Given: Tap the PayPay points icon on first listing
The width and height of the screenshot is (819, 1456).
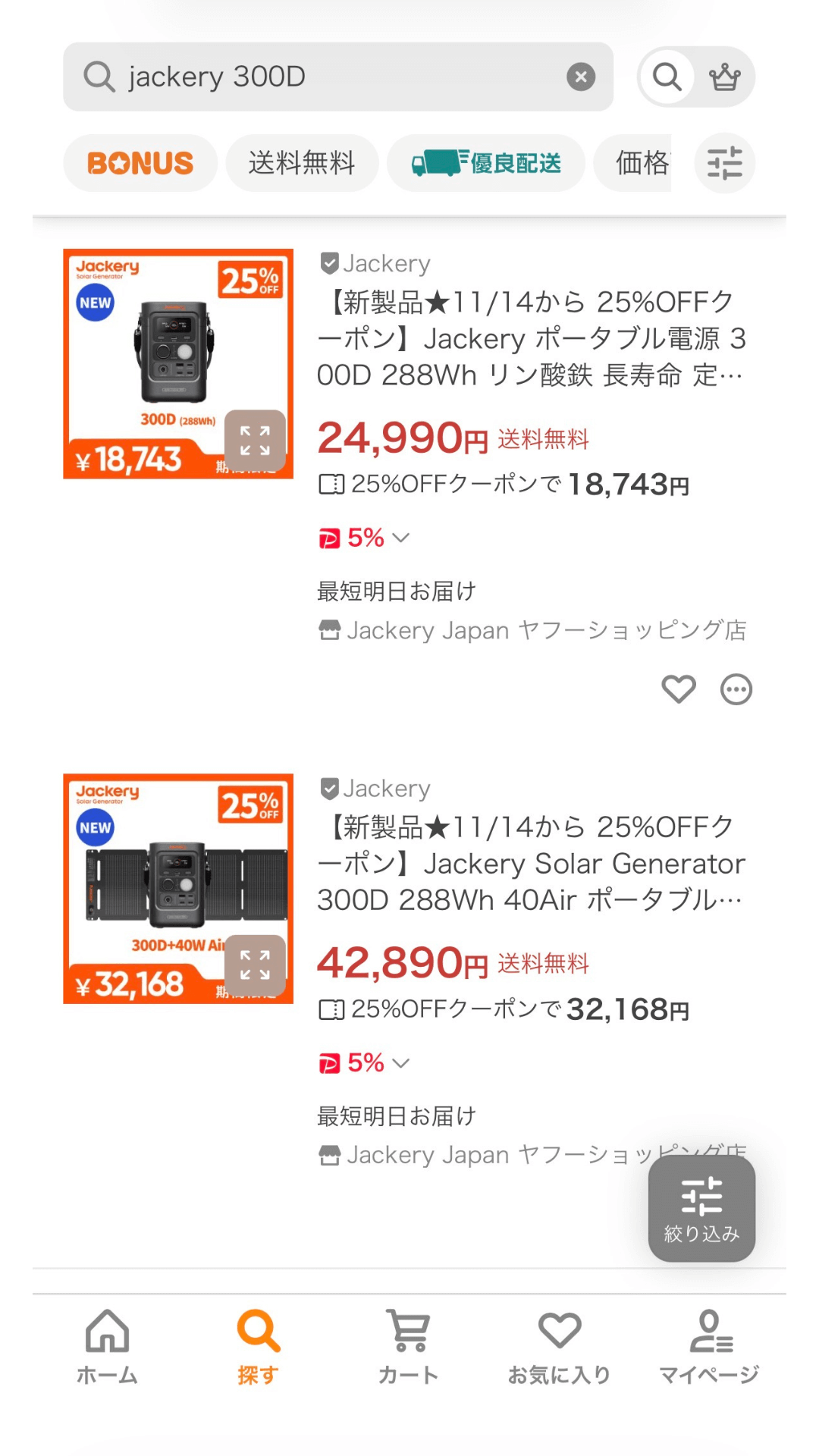Looking at the screenshot, I should (329, 538).
